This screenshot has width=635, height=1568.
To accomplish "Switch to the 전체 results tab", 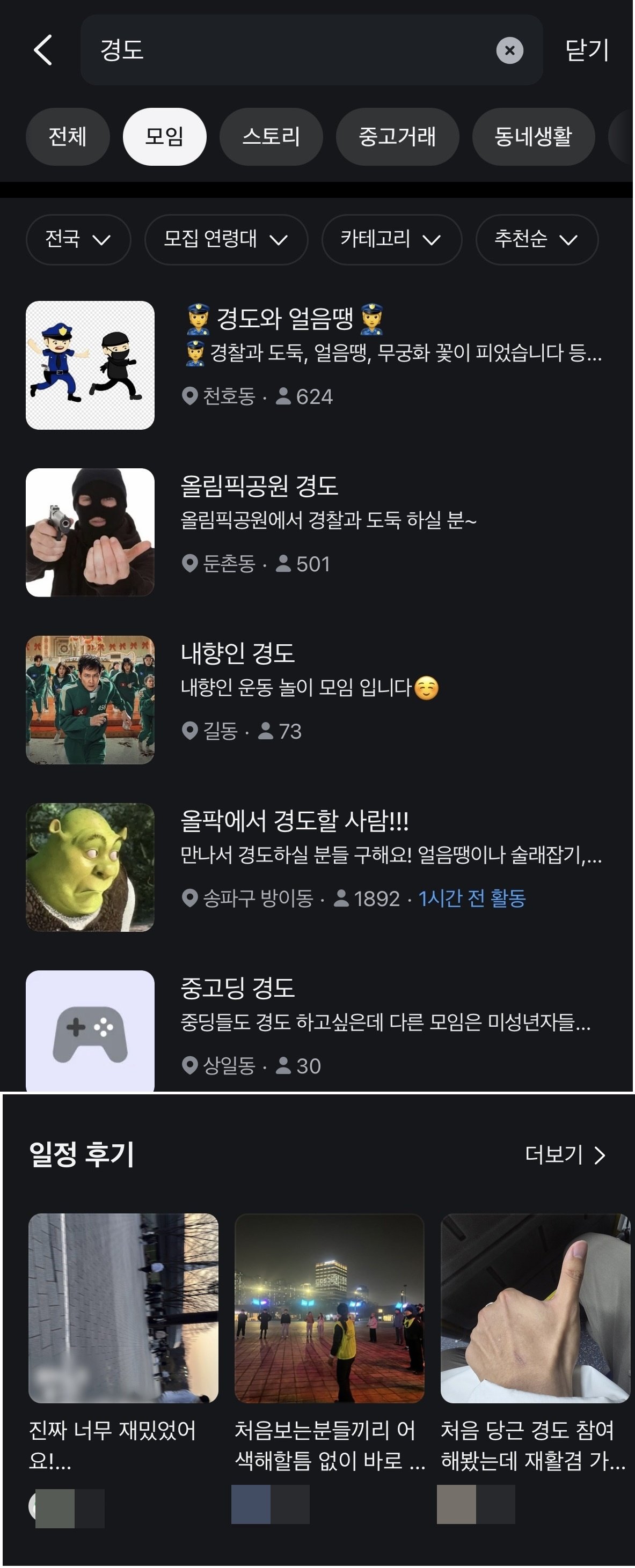I will (x=67, y=136).
